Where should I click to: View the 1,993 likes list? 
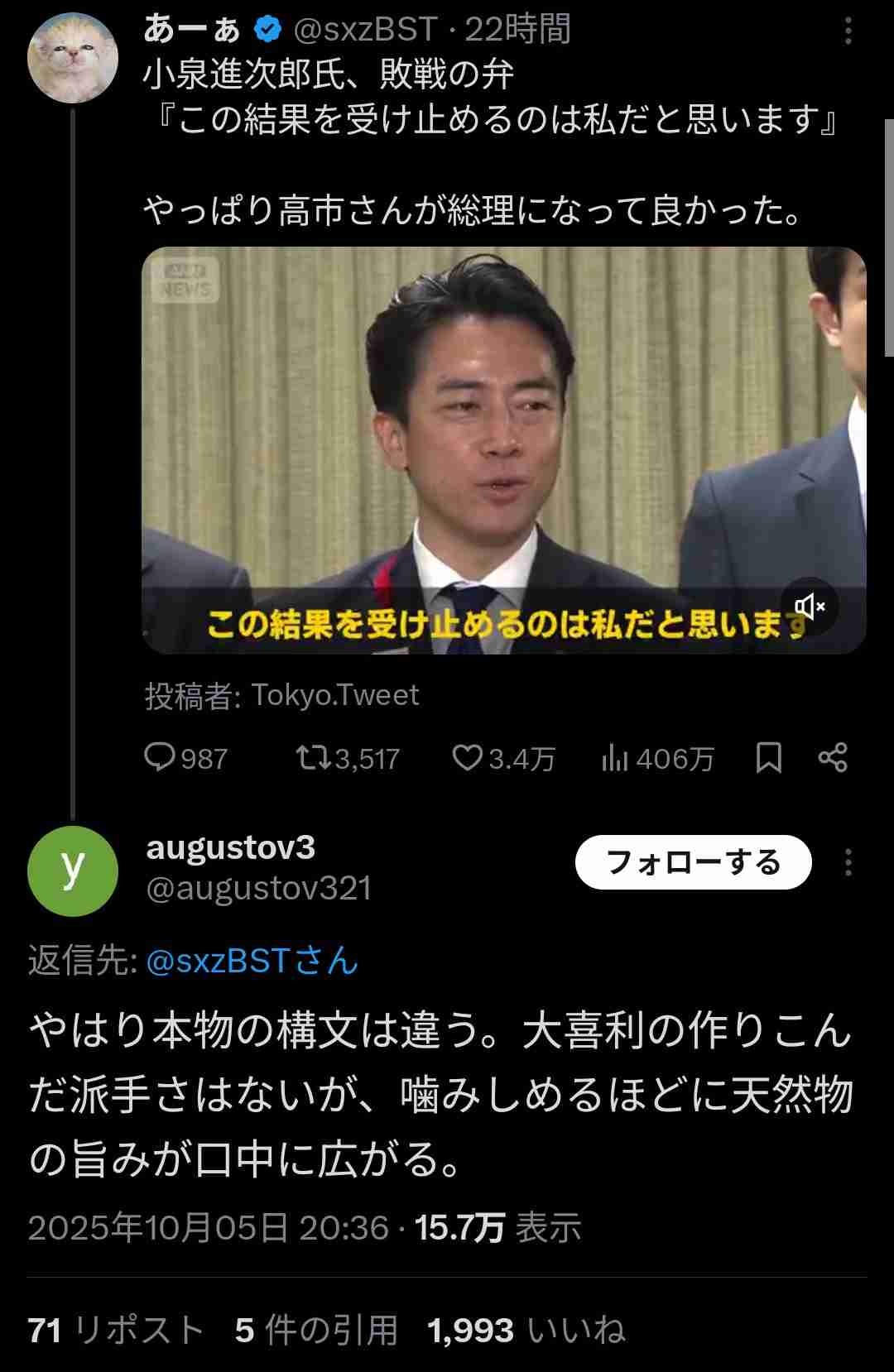pyautogui.click(x=526, y=1331)
